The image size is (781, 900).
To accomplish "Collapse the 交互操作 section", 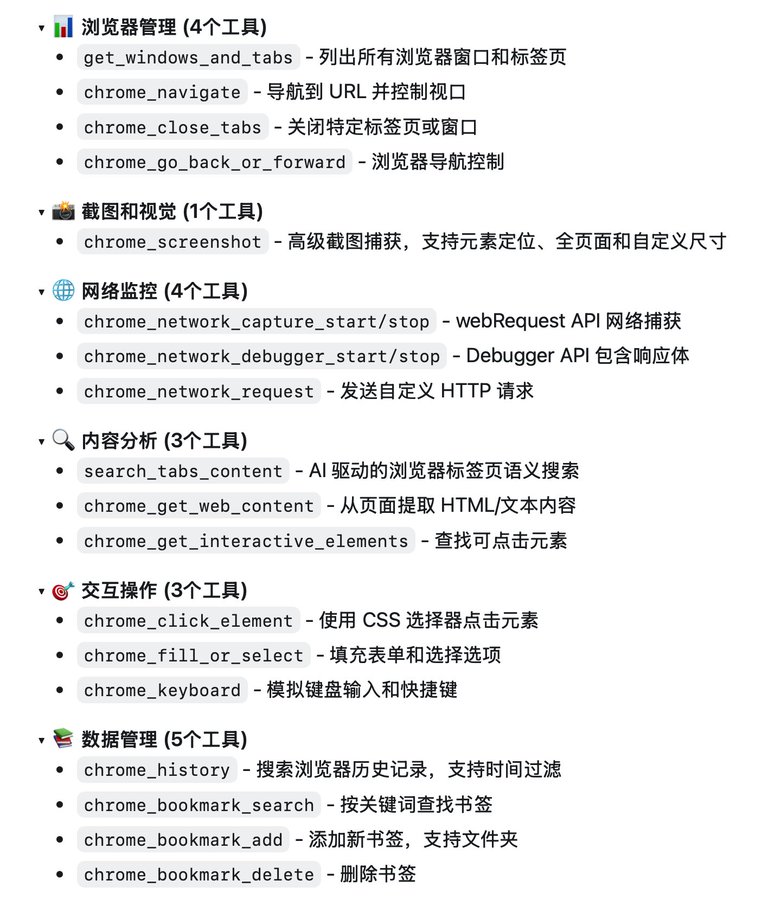I will point(40,591).
